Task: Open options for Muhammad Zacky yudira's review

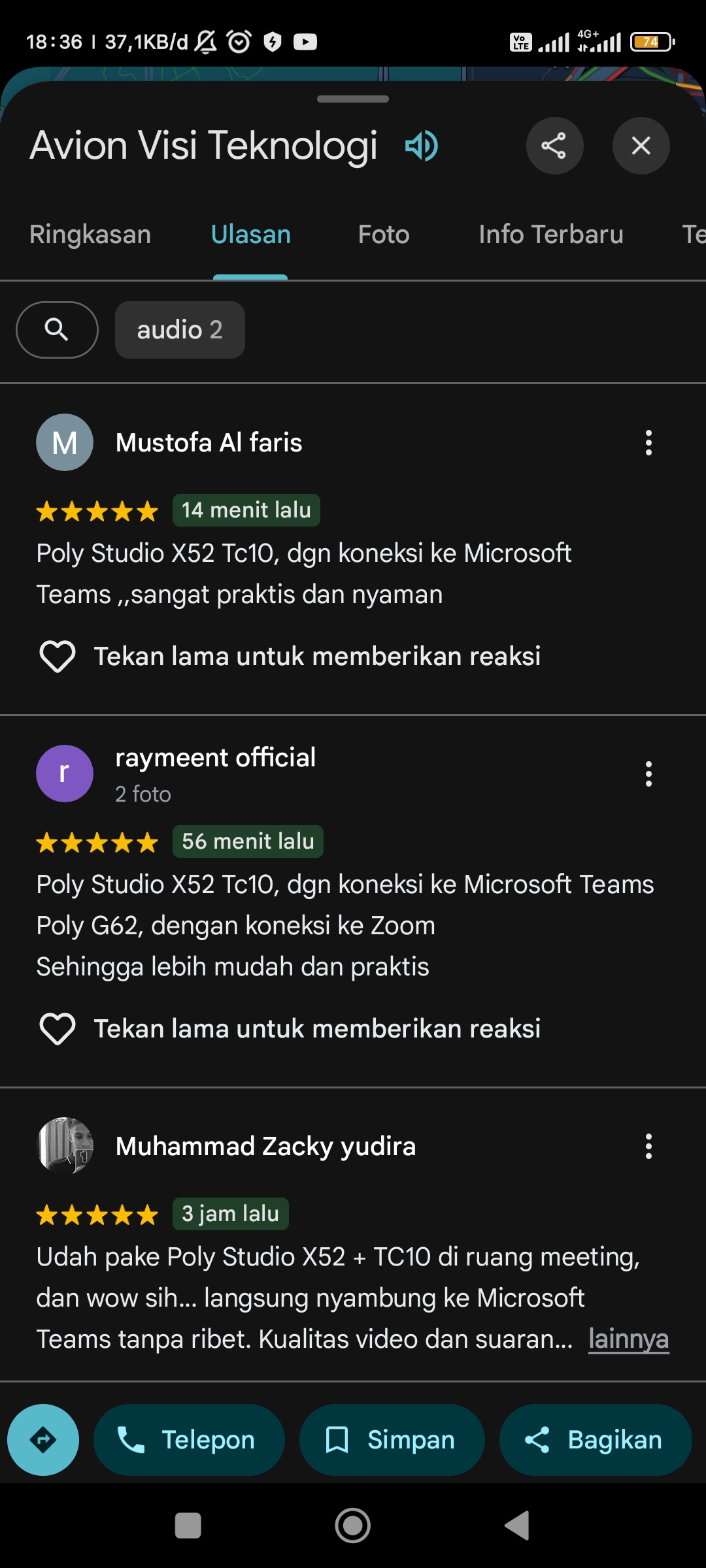Action: [648, 1146]
